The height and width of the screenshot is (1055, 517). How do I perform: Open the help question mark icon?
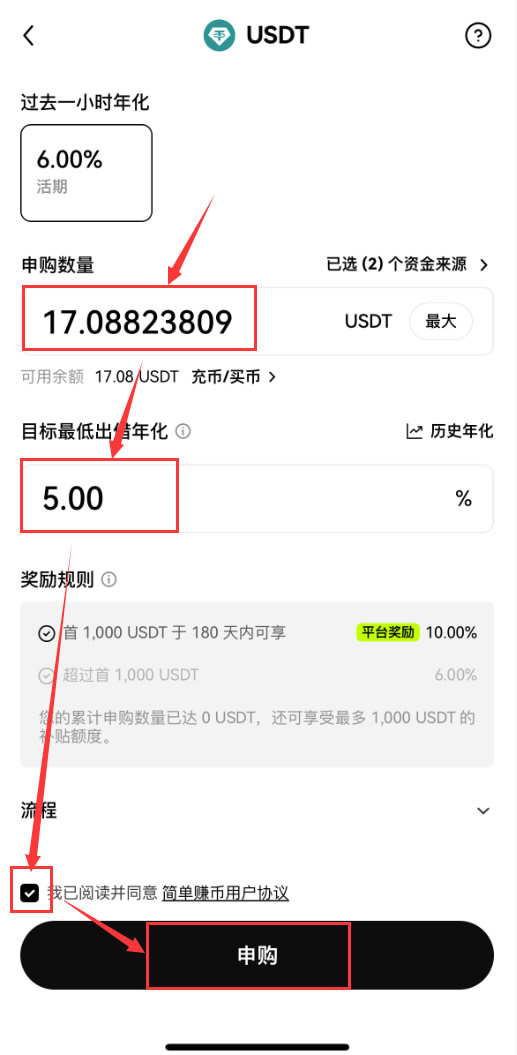(x=478, y=36)
